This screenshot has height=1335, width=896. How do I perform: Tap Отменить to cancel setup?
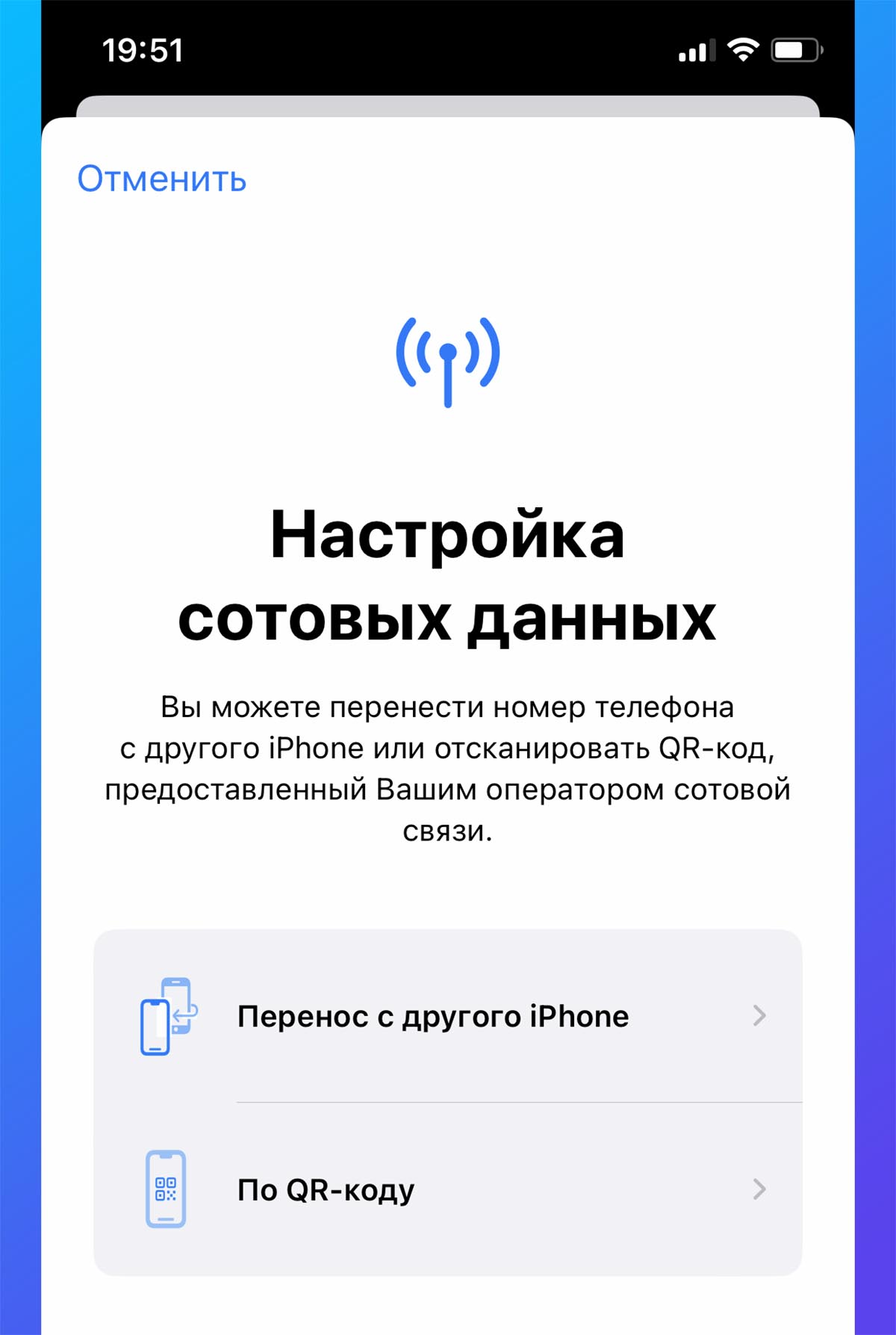(x=162, y=179)
